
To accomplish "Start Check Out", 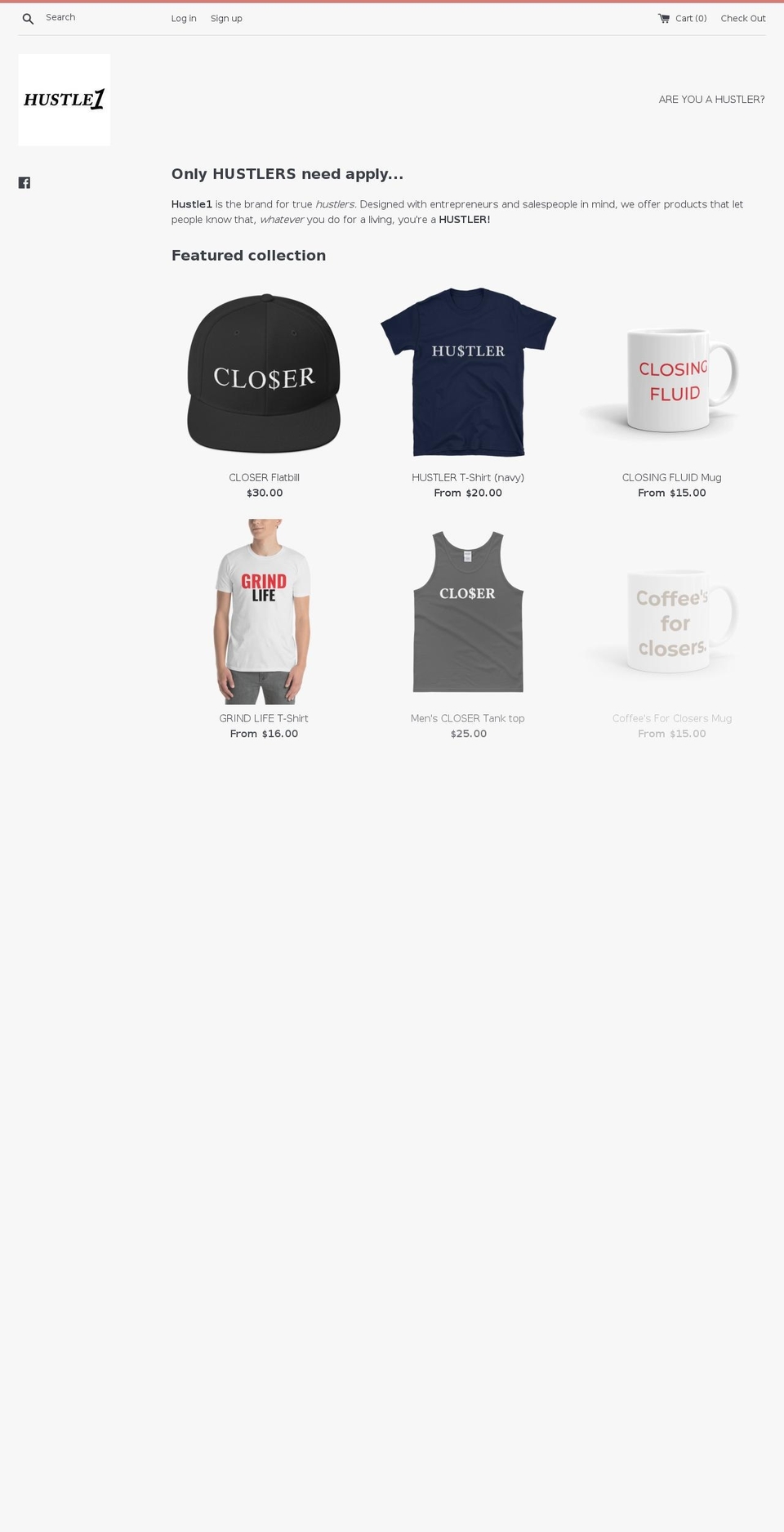I will 742,18.
